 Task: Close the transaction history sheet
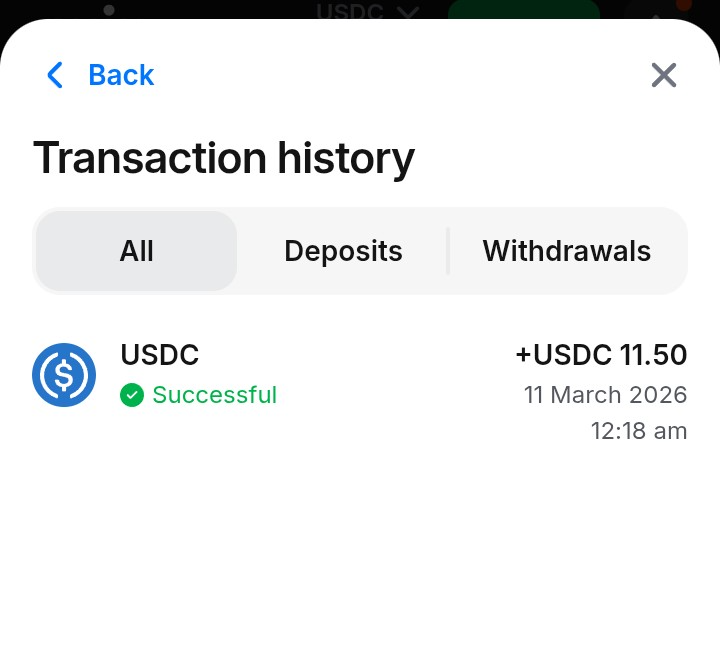664,75
